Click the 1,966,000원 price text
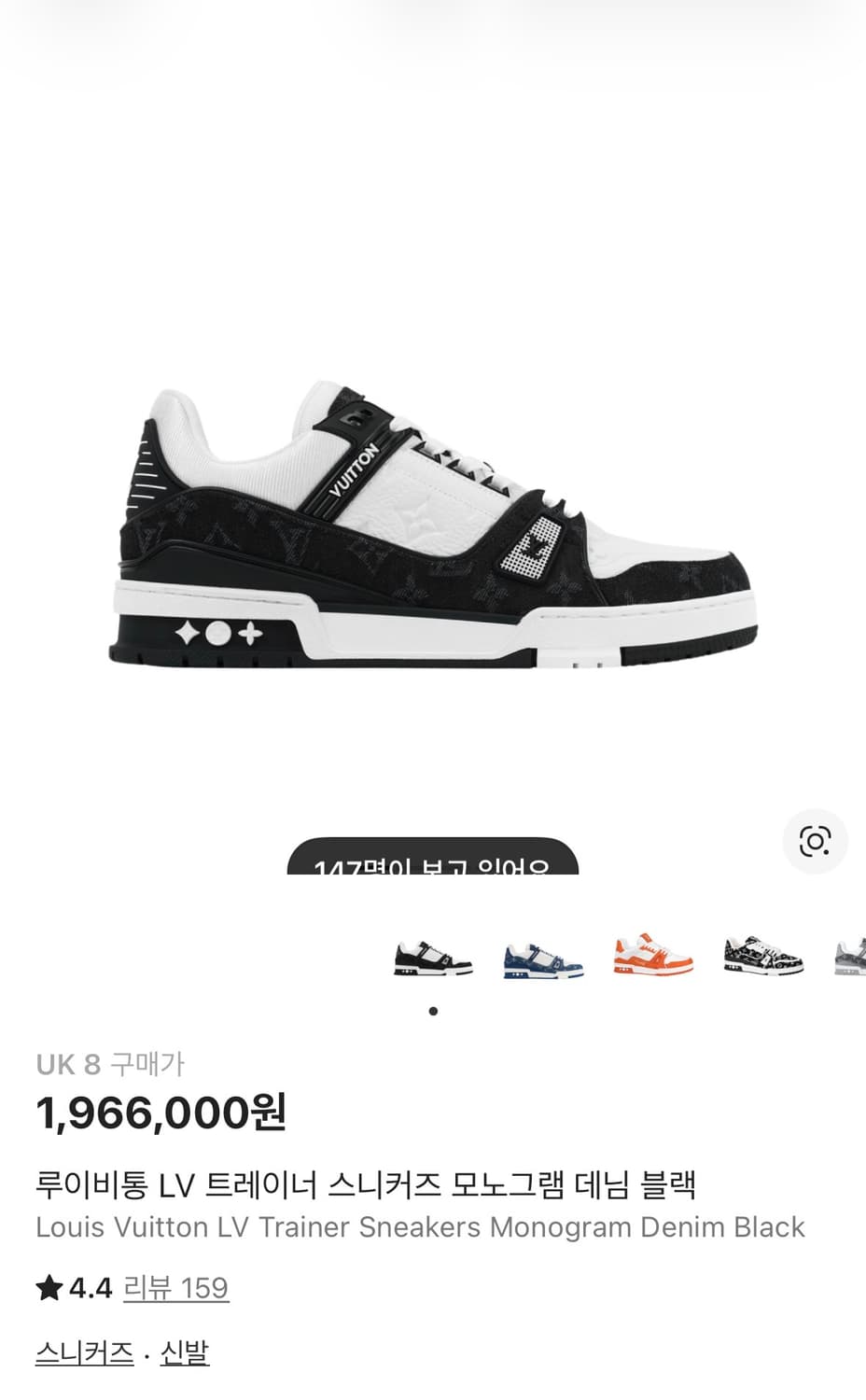Screen dimensions: 866x1400 (x=161, y=1113)
